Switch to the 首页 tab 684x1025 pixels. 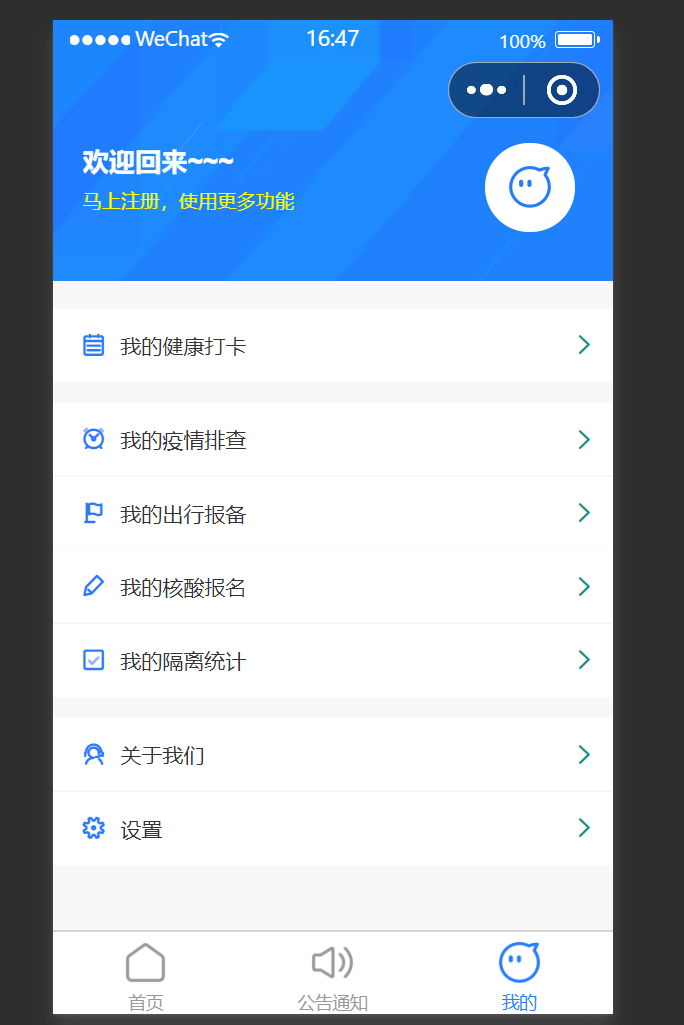click(146, 975)
